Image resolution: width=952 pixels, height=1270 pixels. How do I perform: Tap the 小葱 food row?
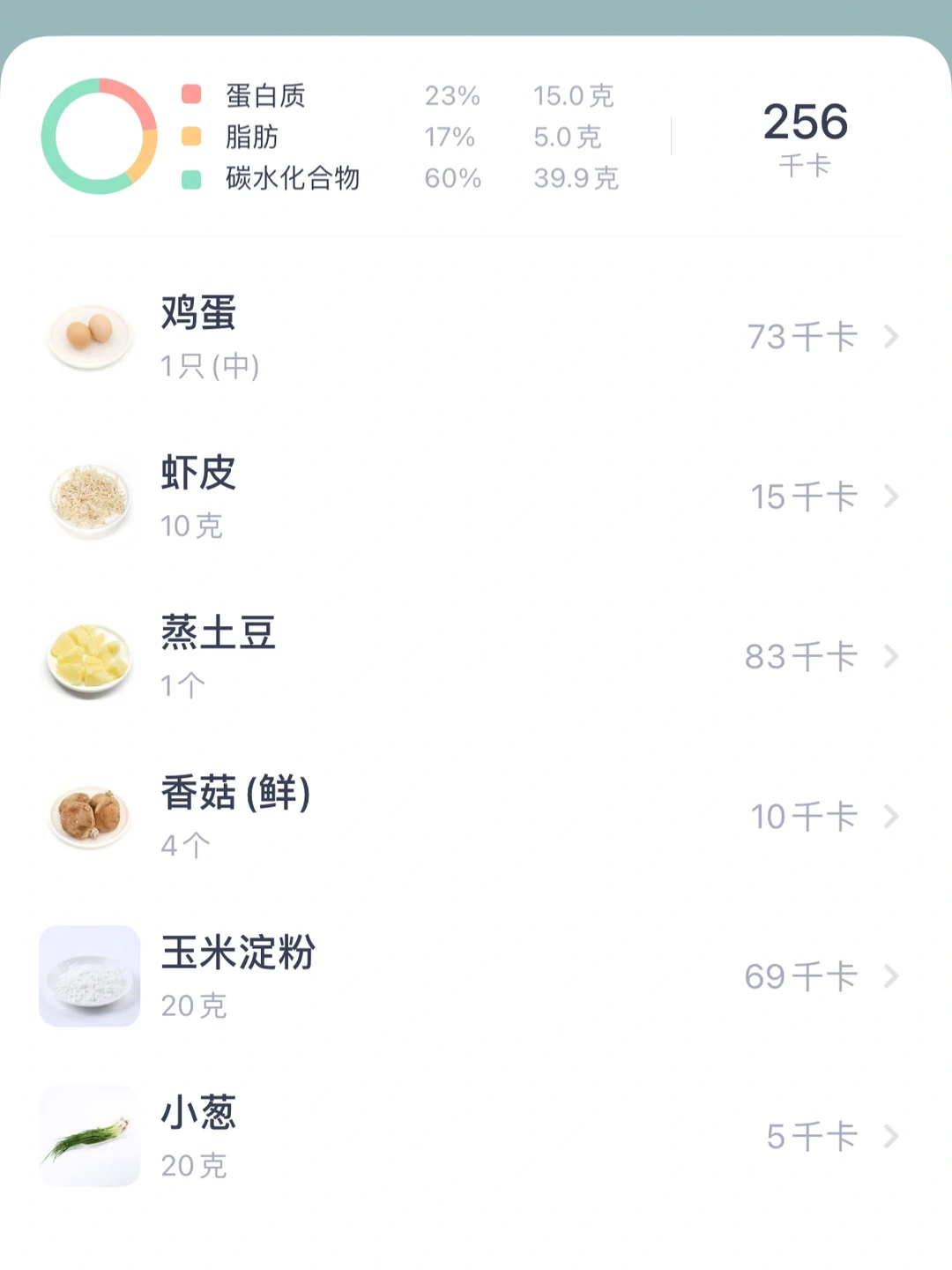474,1136
